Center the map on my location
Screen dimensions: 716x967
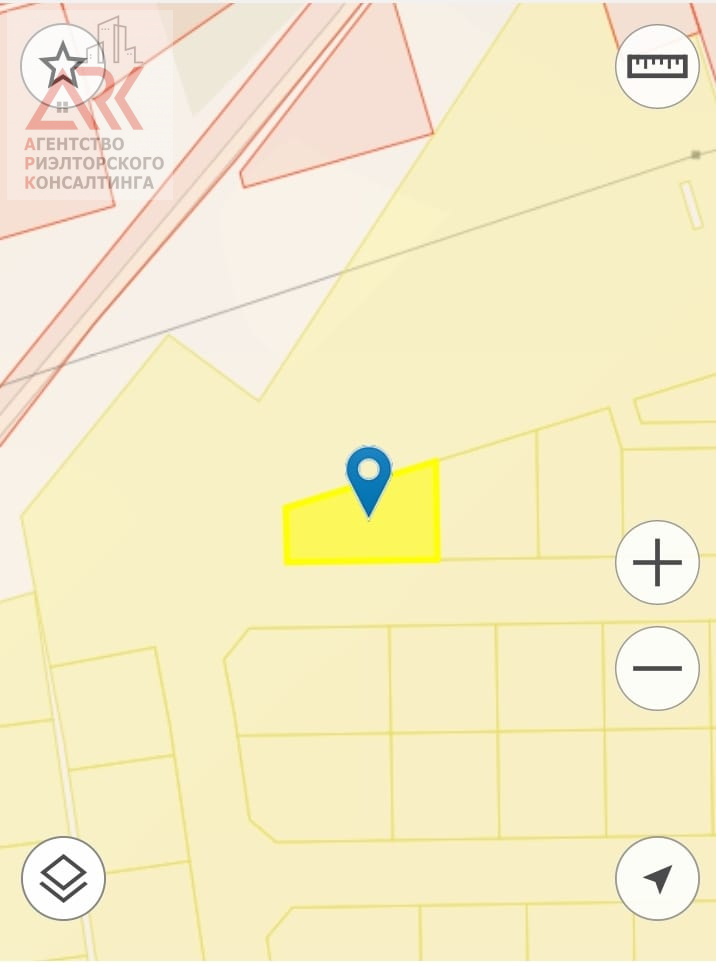pyautogui.click(x=657, y=878)
